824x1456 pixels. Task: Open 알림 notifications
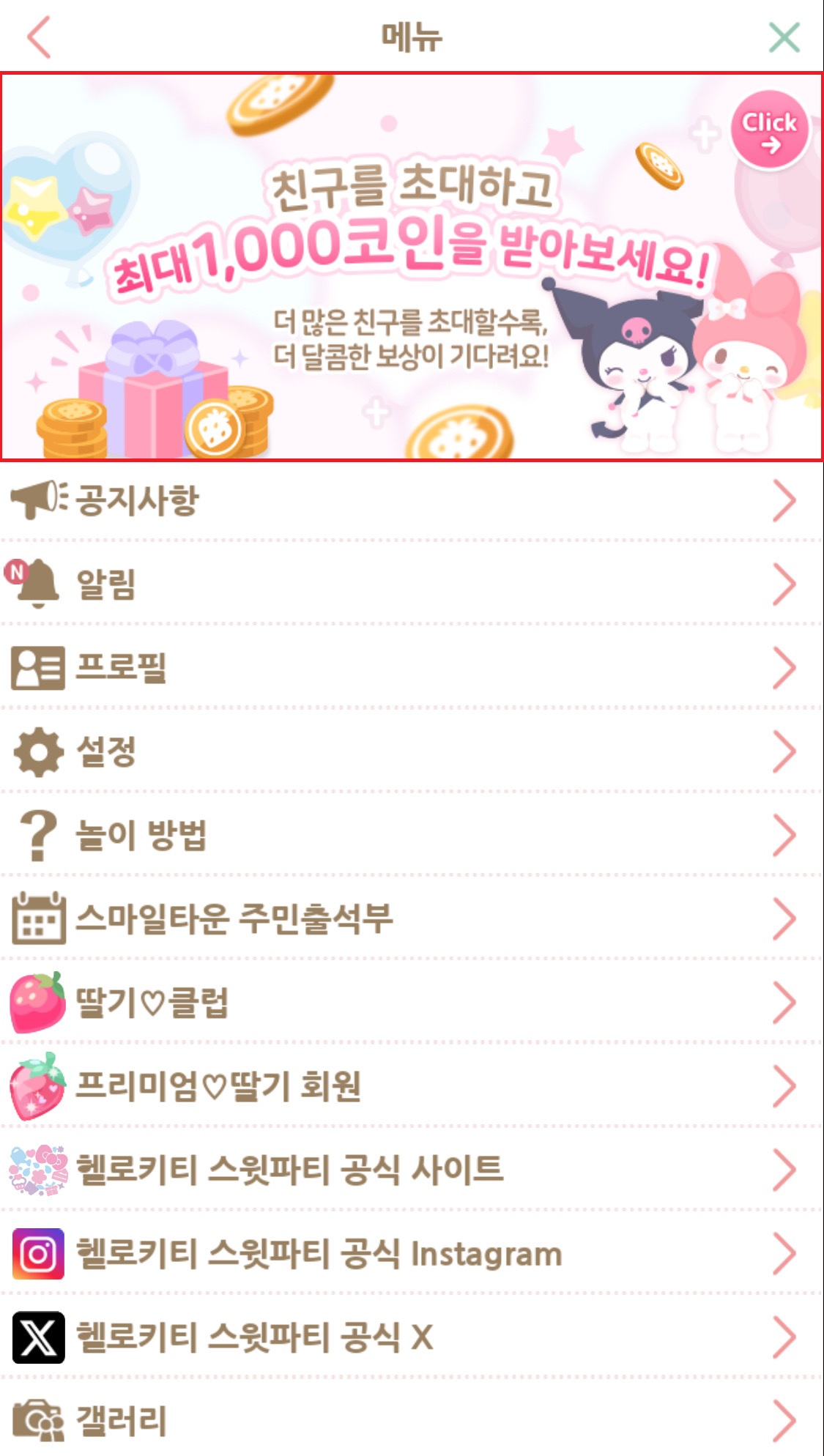tap(412, 584)
